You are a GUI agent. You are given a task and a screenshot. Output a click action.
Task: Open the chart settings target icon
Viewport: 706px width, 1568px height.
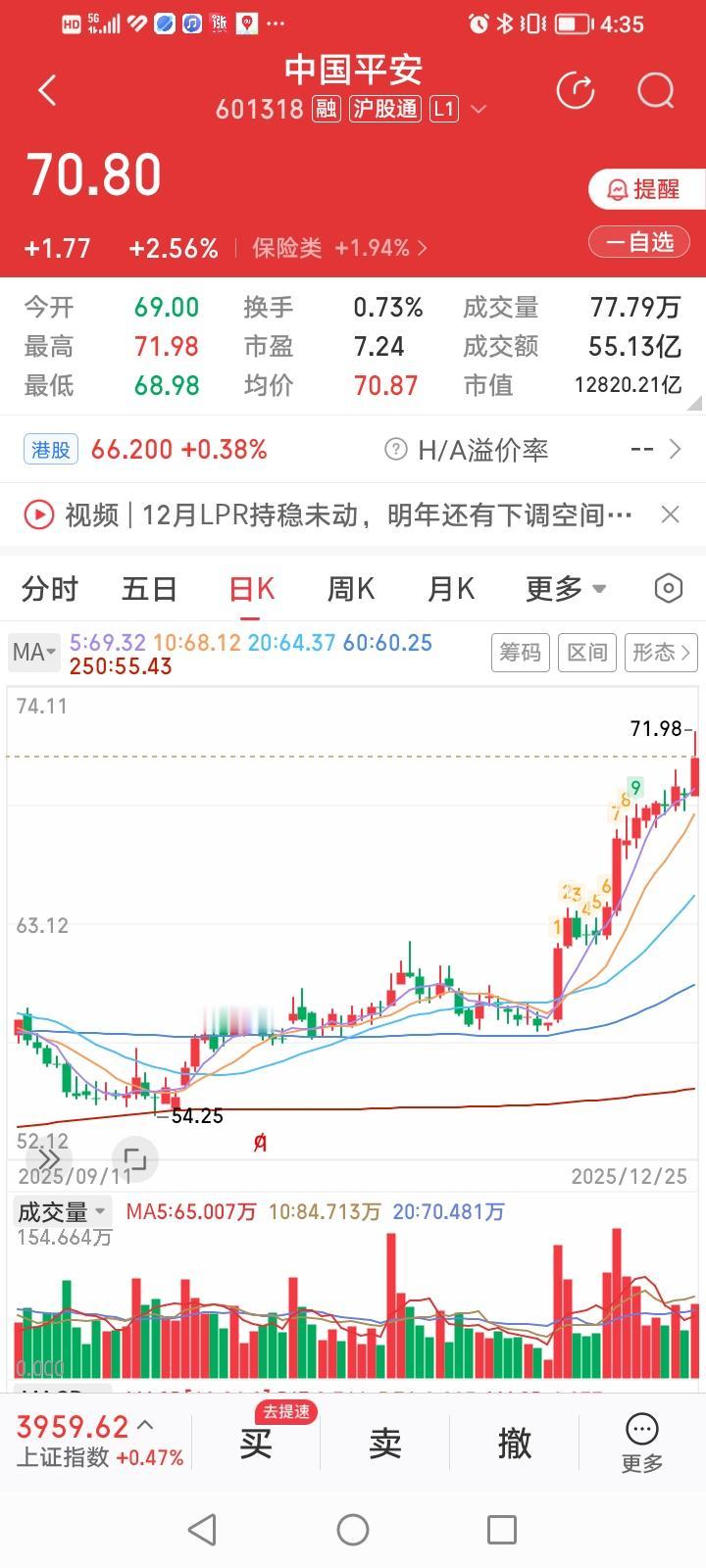coord(668,588)
